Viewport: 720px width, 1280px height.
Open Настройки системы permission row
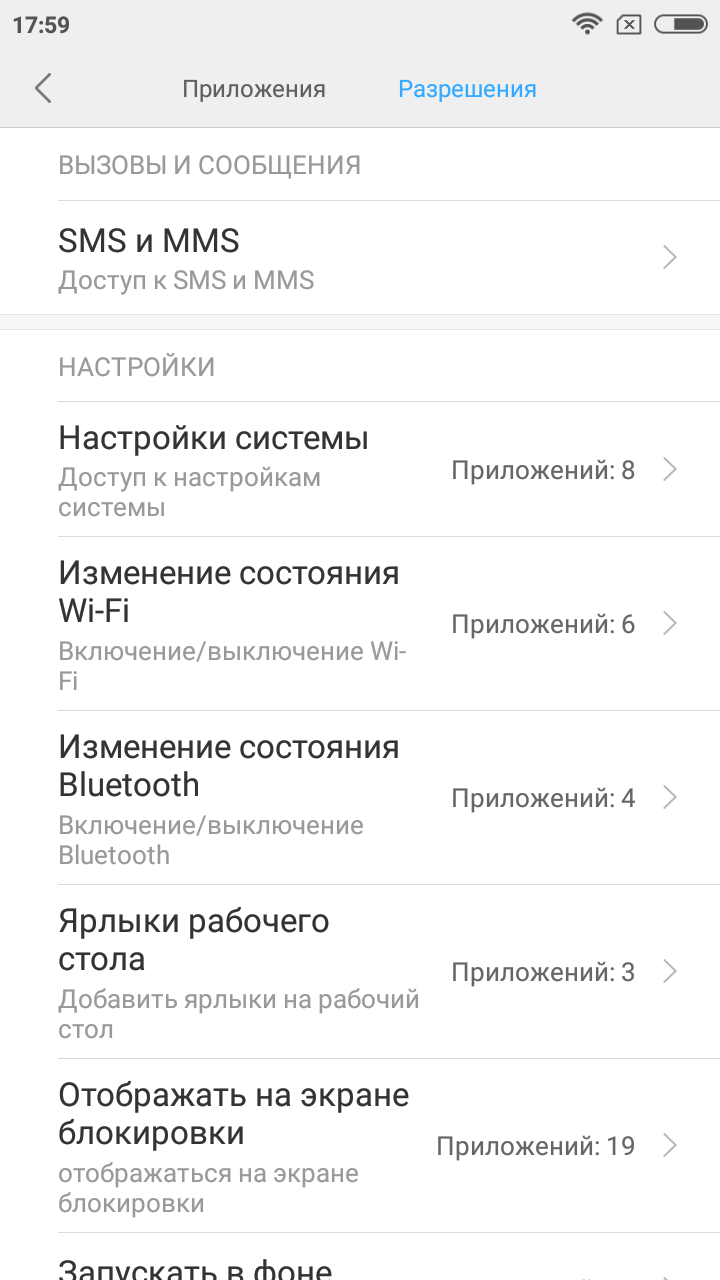pyautogui.click(x=360, y=470)
